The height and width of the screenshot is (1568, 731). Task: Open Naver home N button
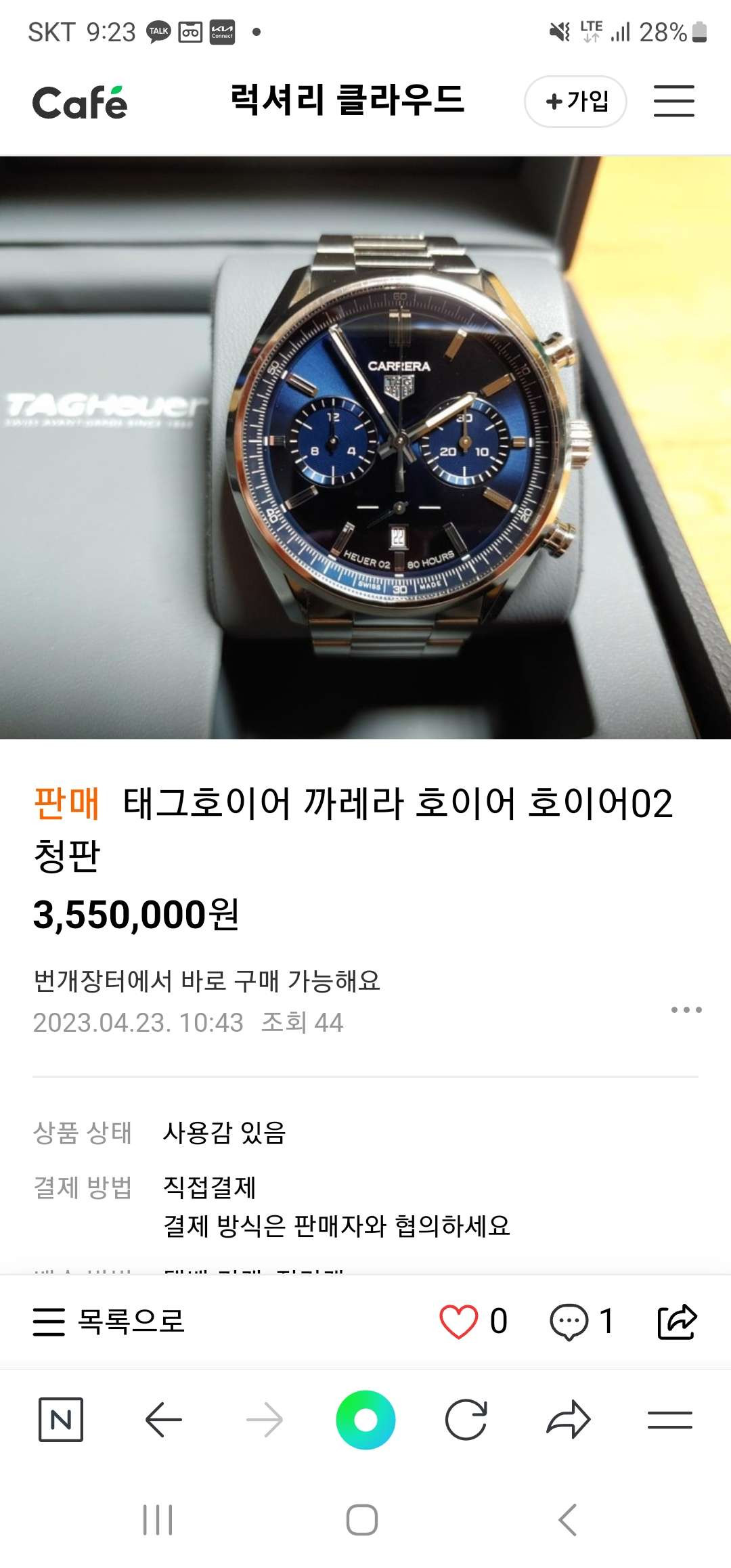(x=61, y=1419)
